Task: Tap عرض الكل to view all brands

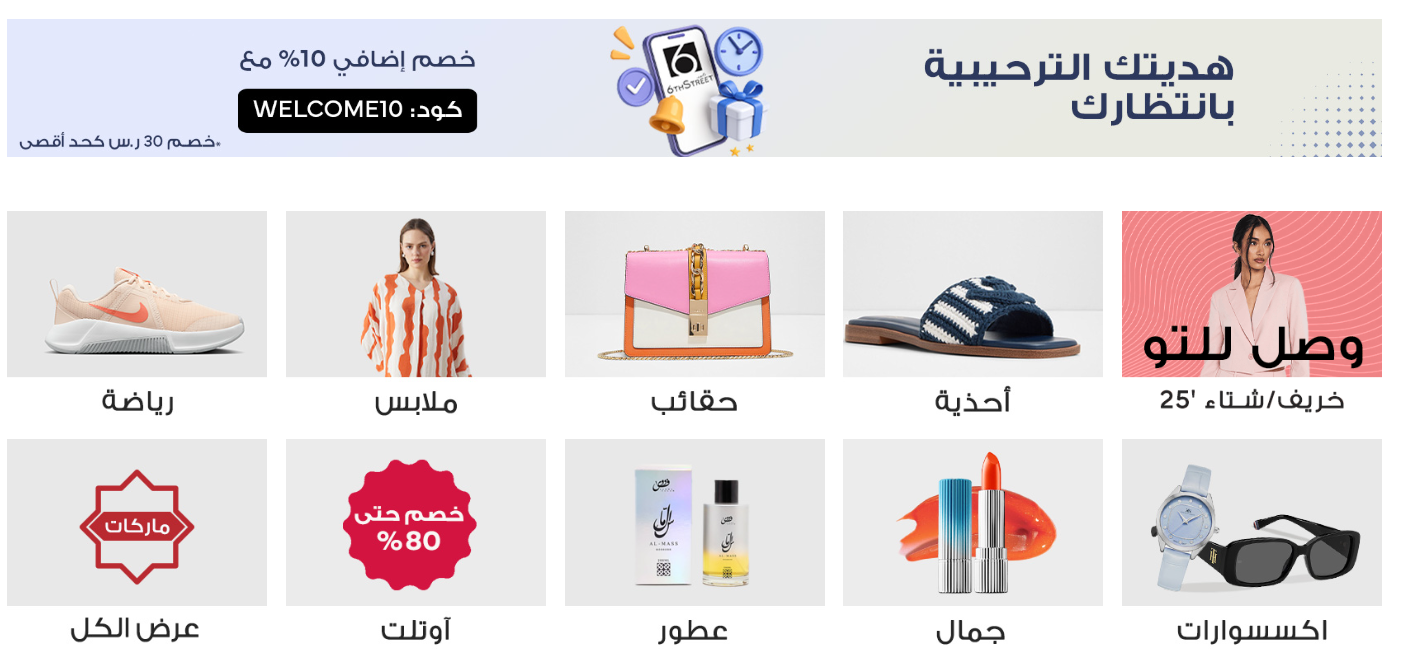Action: coord(137,522)
